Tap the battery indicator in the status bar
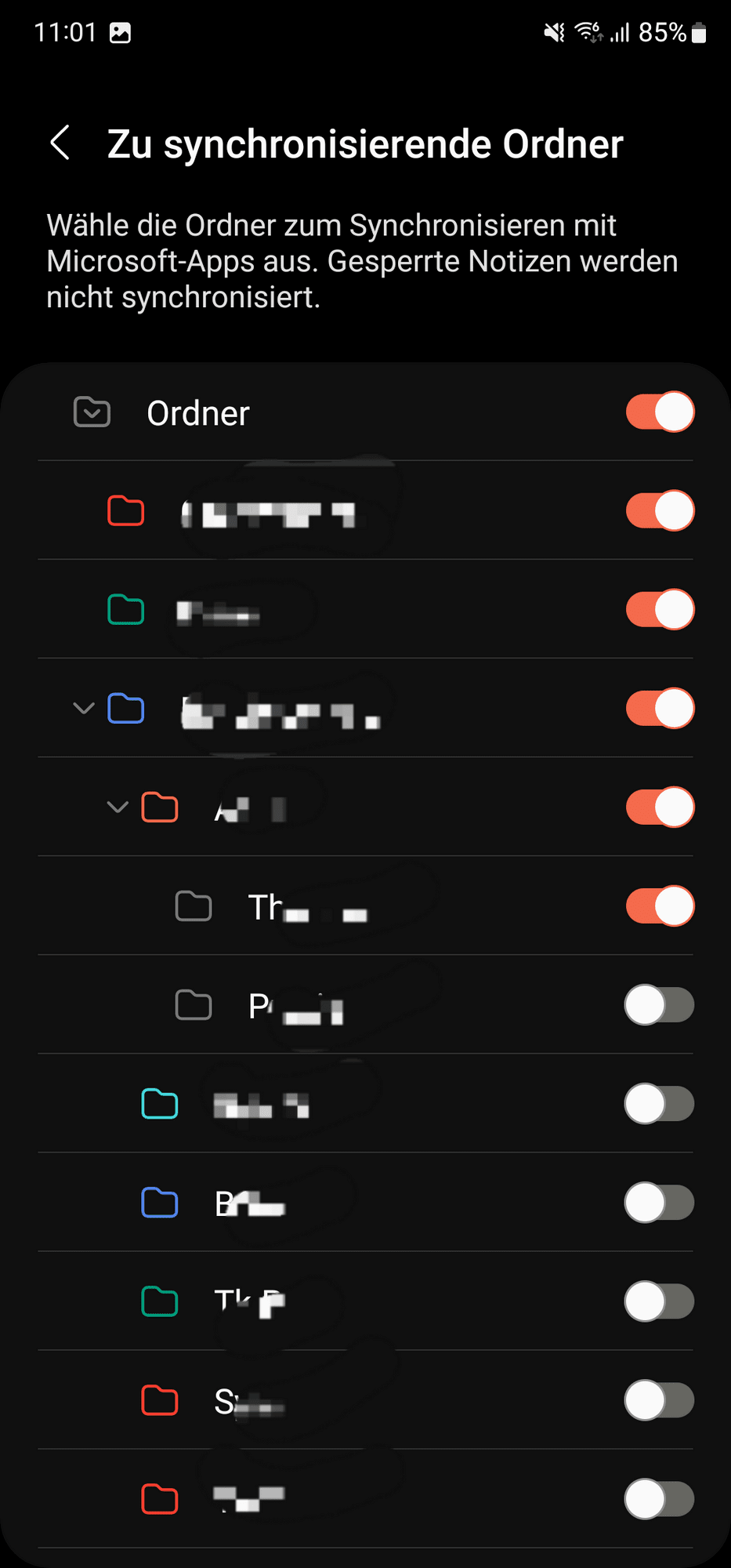Viewport: 731px width, 1568px height. (700, 32)
